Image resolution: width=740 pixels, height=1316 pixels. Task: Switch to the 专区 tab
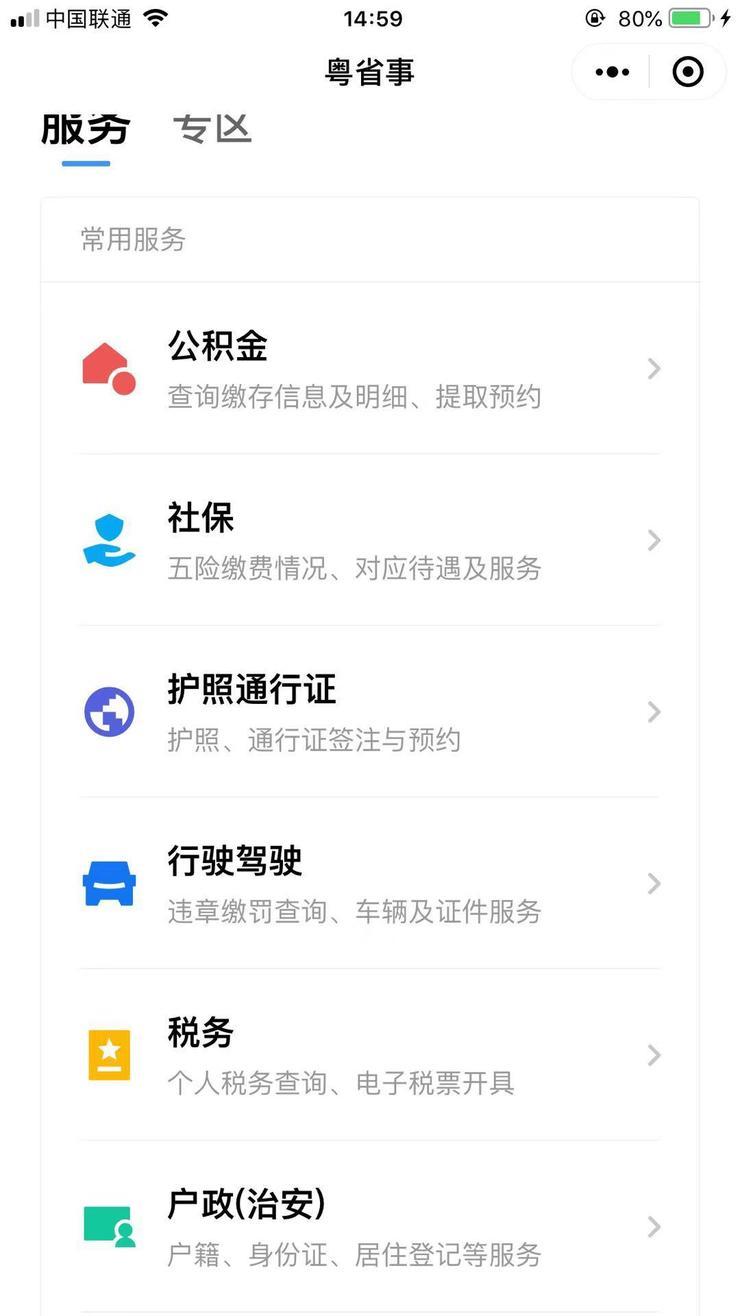pyautogui.click(x=212, y=128)
